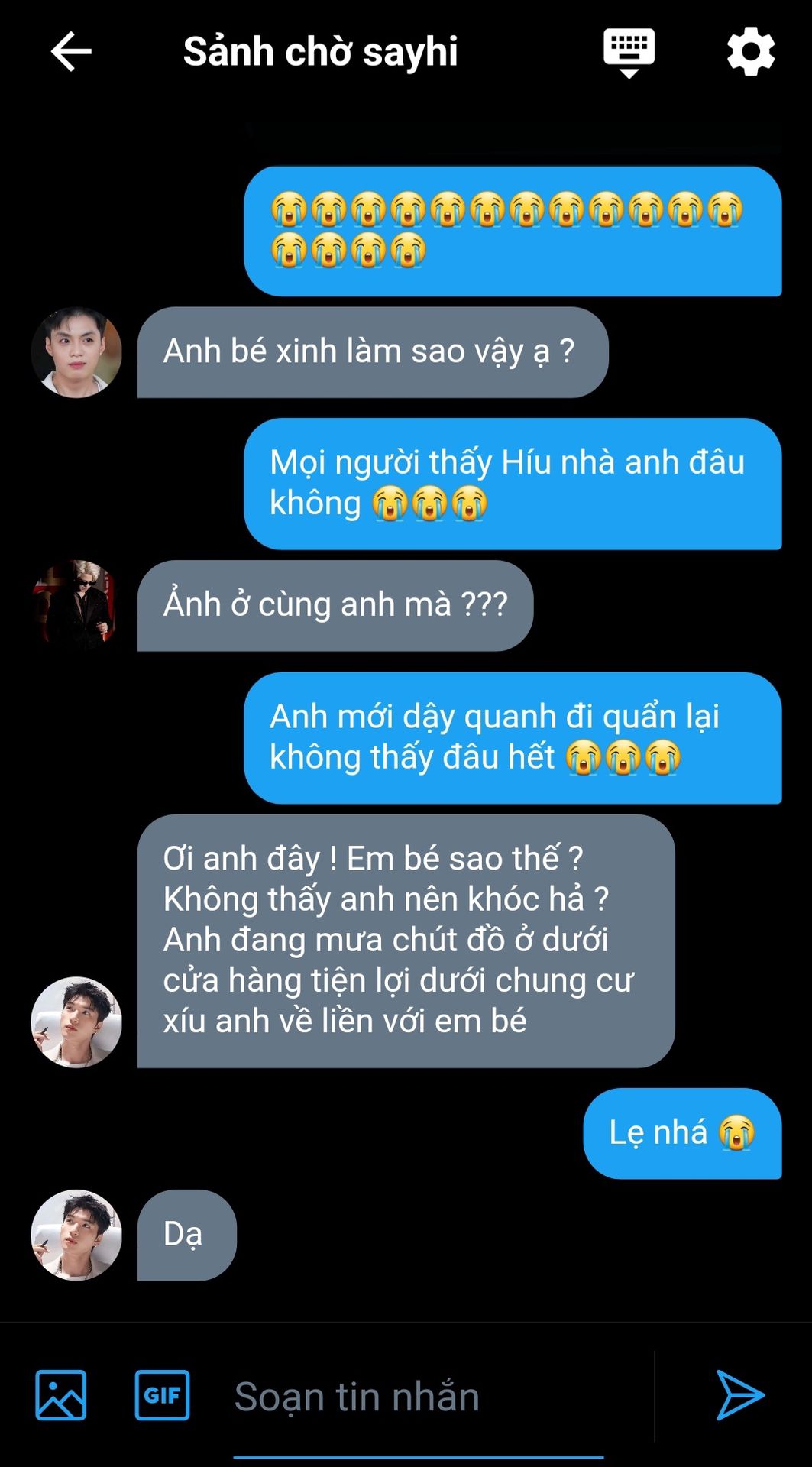
Task: Open chat settings gear
Action: tap(750, 52)
